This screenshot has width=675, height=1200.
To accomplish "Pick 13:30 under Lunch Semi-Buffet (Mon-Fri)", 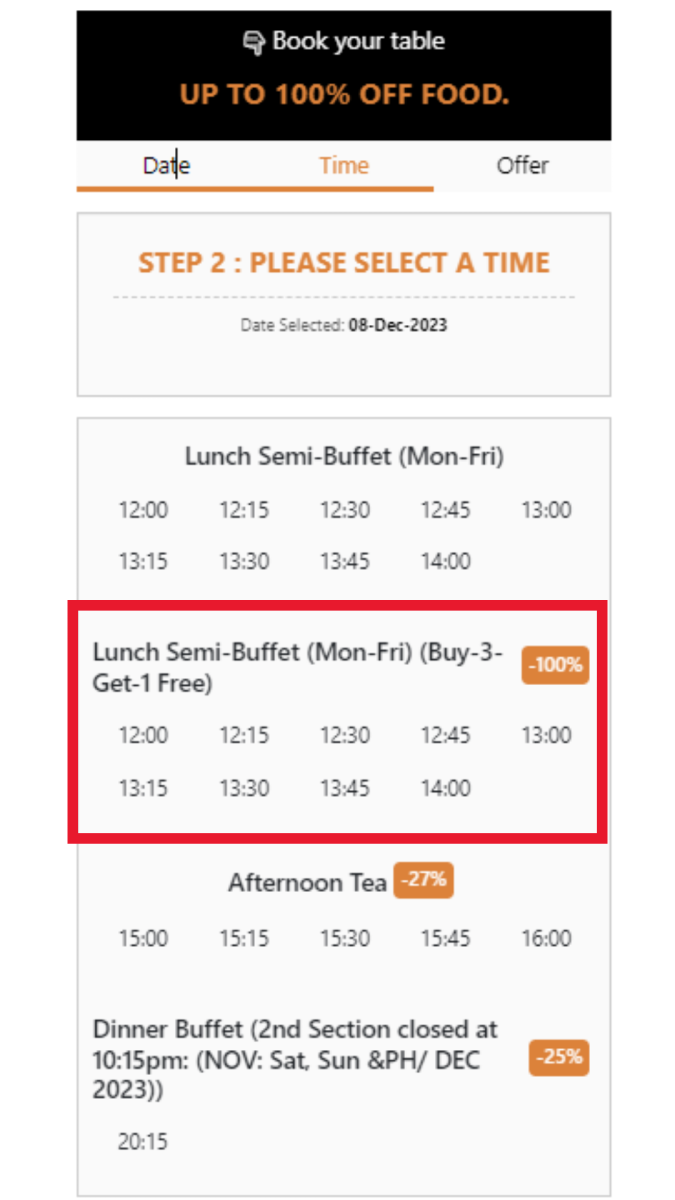I will (244, 561).
